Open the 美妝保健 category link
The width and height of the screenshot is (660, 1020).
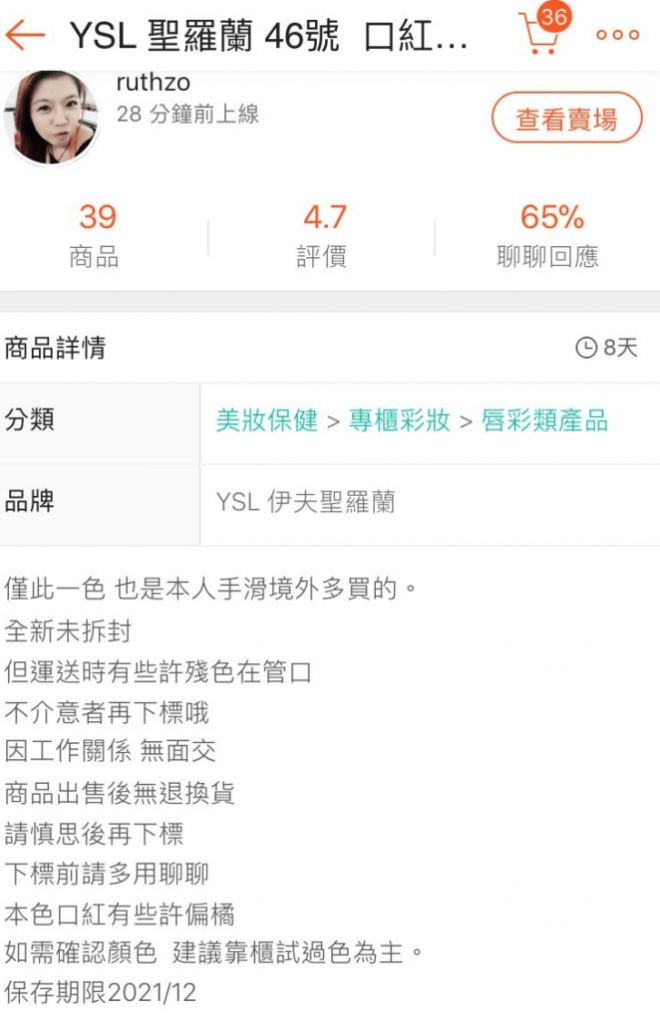click(x=266, y=421)
